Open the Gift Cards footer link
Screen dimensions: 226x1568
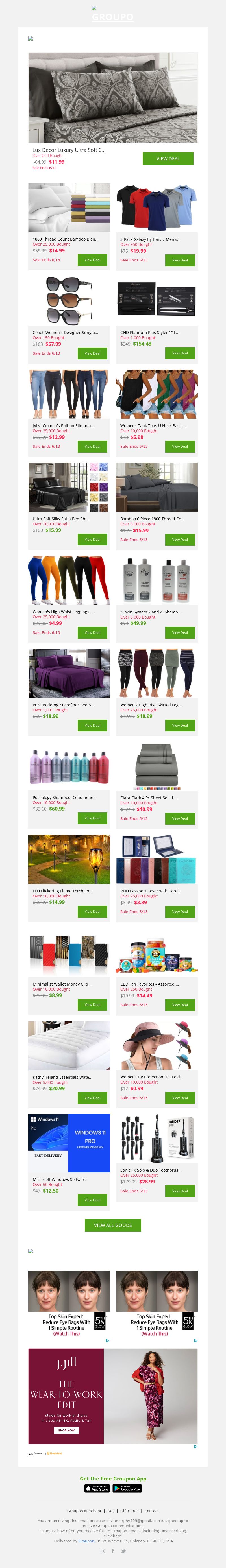tap(129, 1511)
